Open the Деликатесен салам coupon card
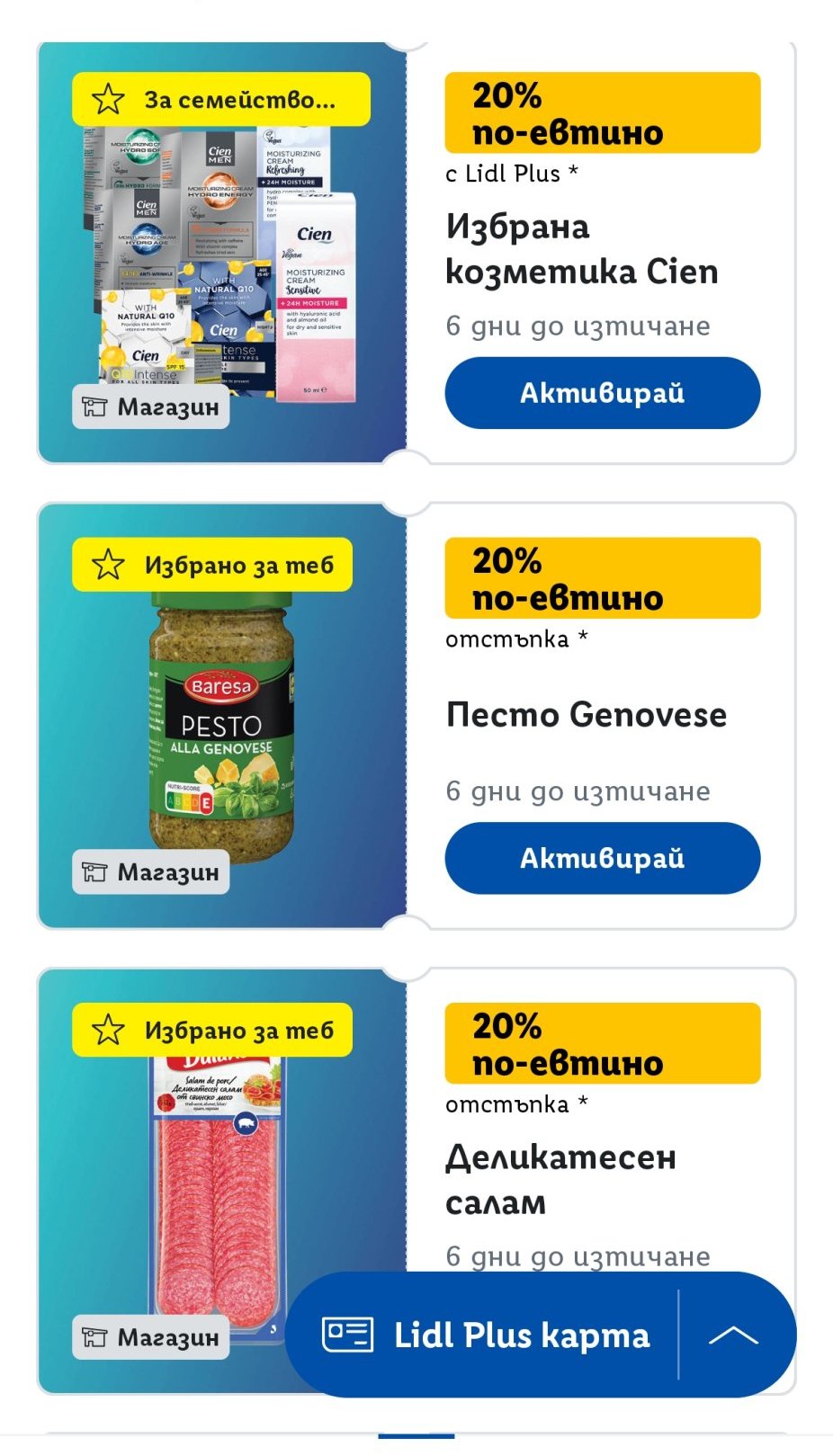 pos(560,1178)
